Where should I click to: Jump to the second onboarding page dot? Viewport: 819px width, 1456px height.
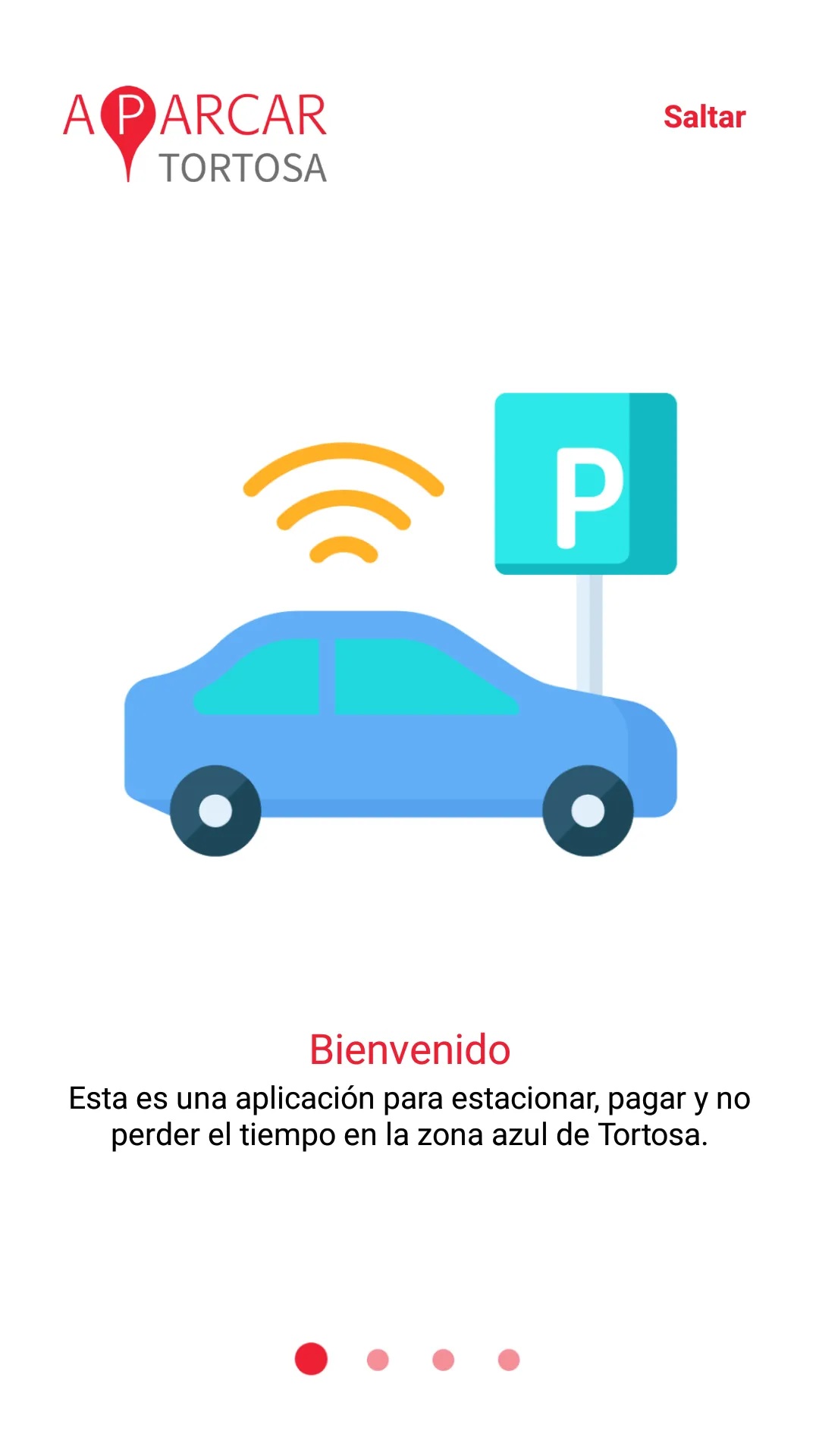click(378, 1360)
